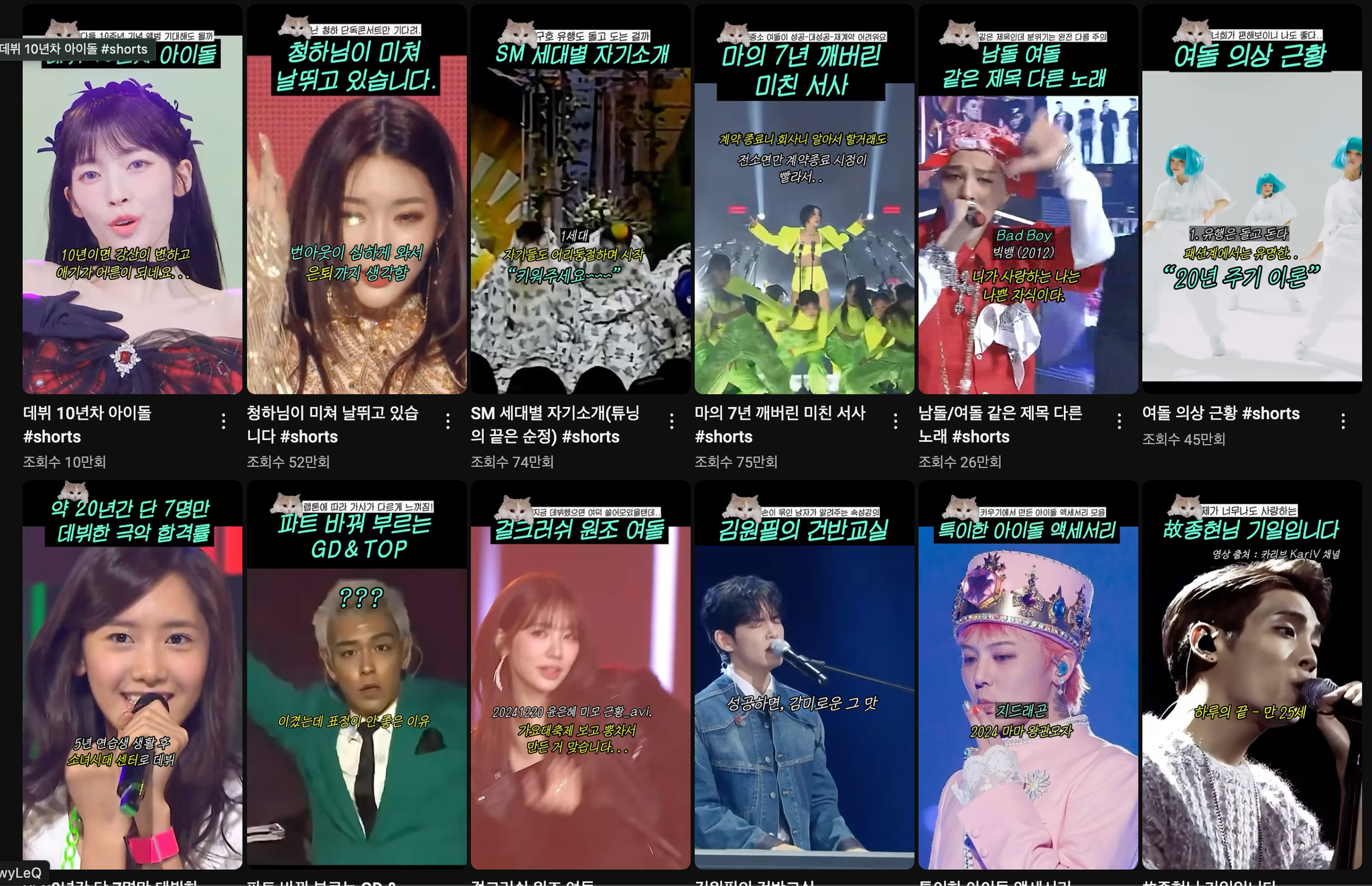Viewport: 1372px width, 886px height.
Task: Open more options for '남돌/여돌 같은 제목 다른 노래'
Action: click(x=1119, y=421)
